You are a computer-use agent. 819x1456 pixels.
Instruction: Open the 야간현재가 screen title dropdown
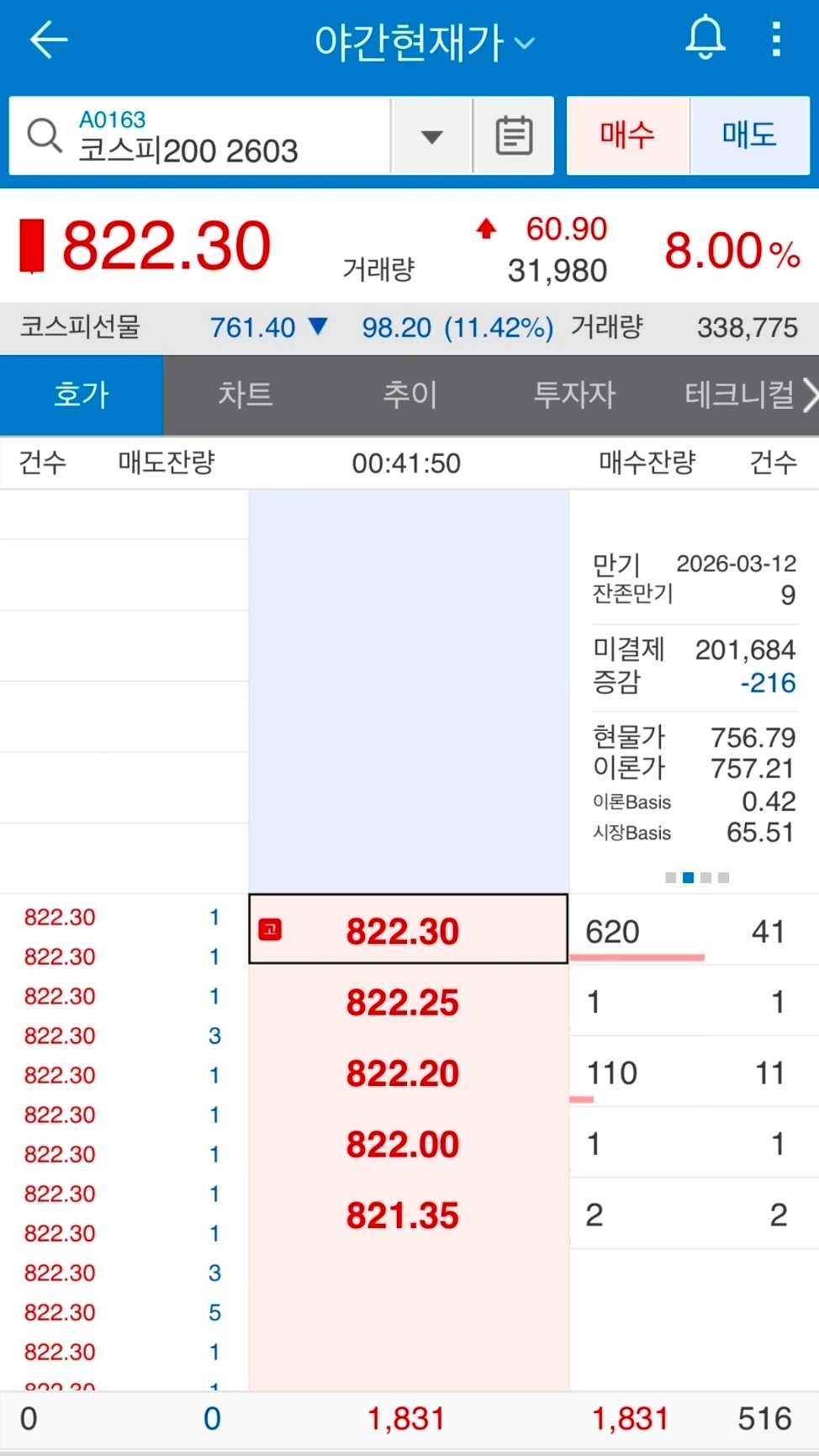425,42
